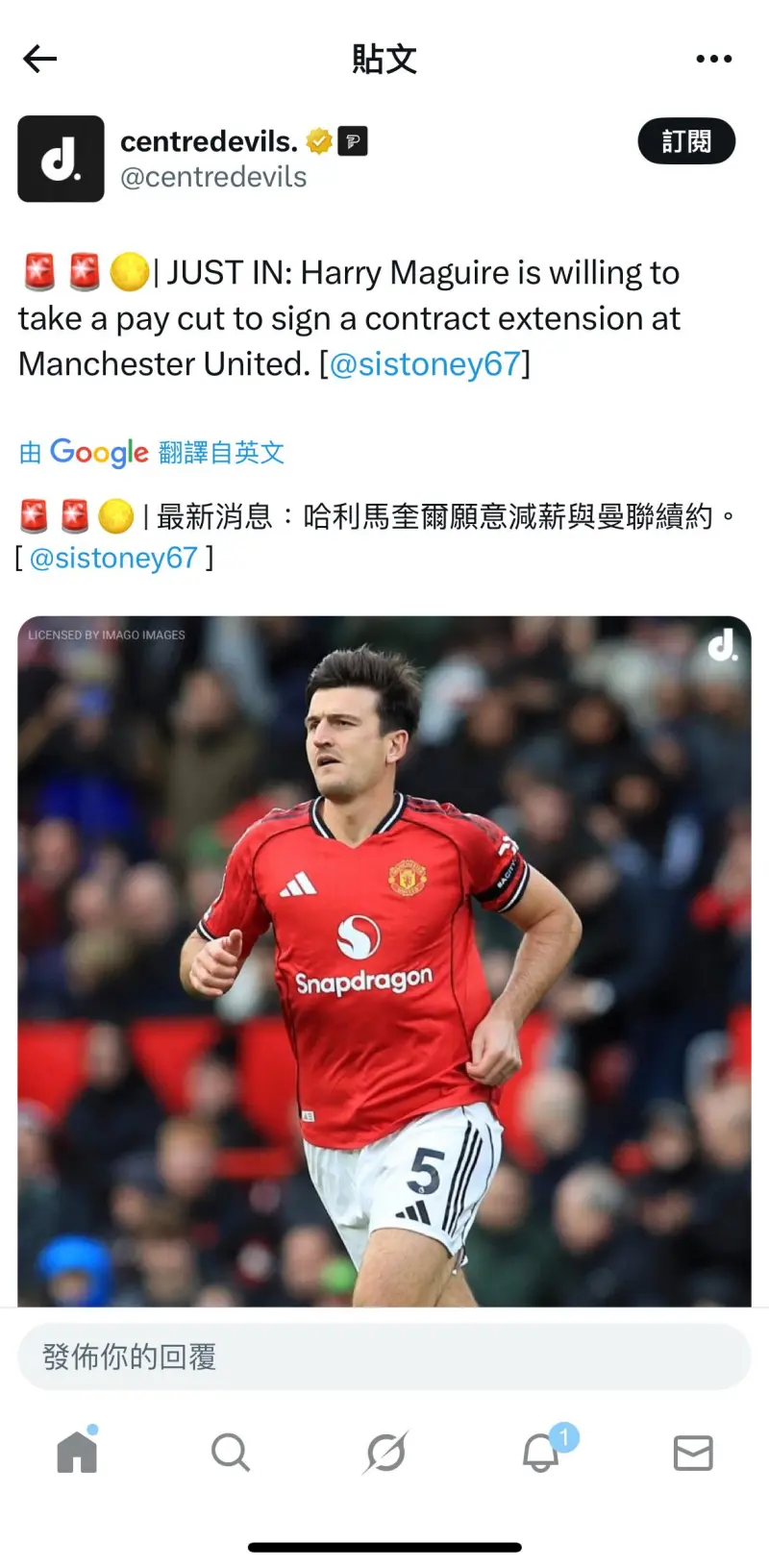The width and height of the screenshot is (769, 1568).
Task: Go back using the top-left arrow
Action: [x=40, y=59]
